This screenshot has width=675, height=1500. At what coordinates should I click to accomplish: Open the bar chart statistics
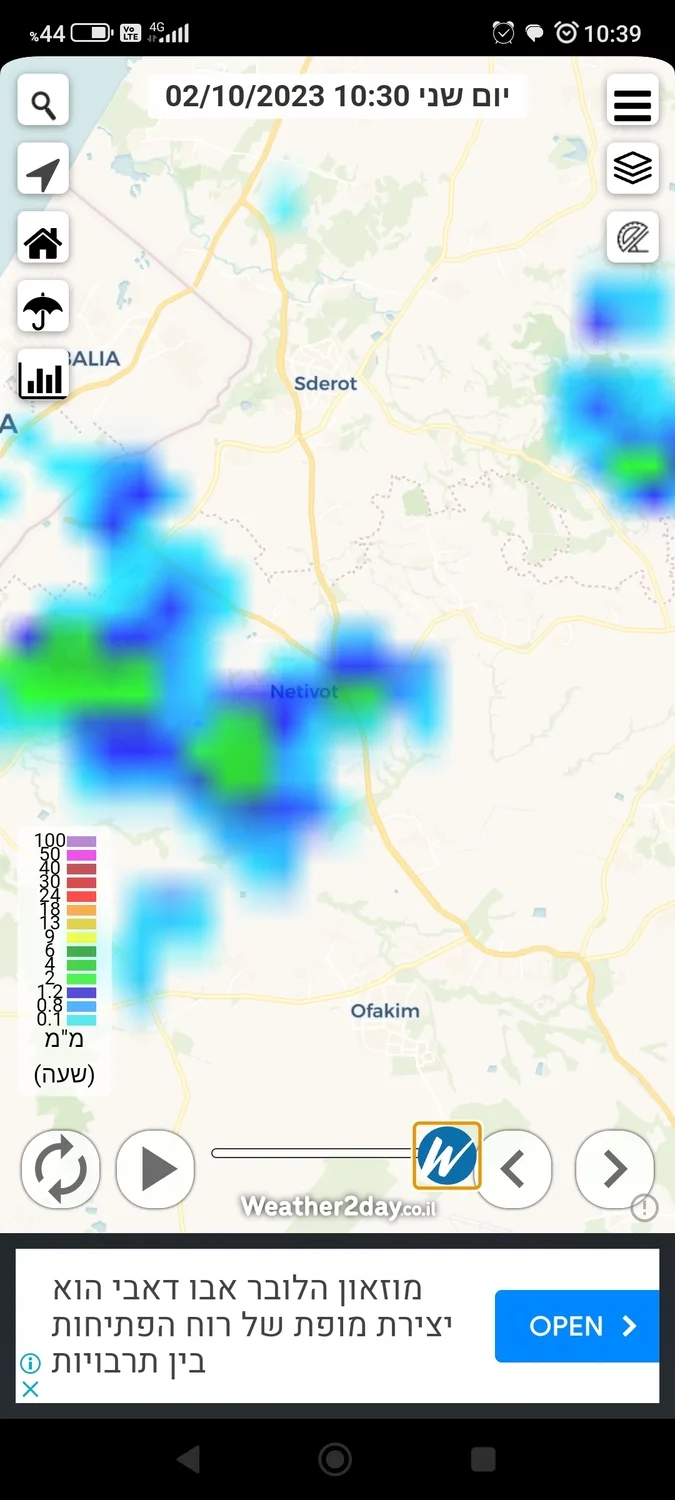click(43, 378)
